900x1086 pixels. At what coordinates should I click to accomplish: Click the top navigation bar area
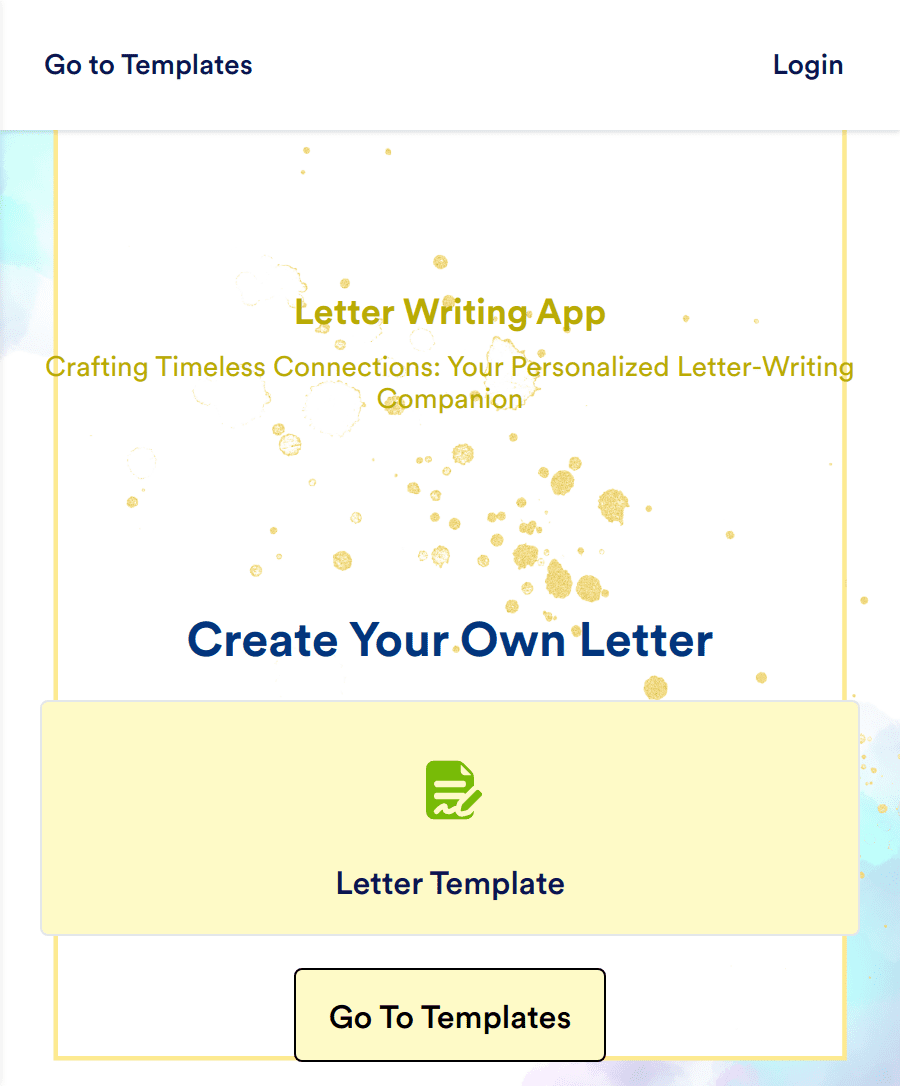[x=450, y=65]
